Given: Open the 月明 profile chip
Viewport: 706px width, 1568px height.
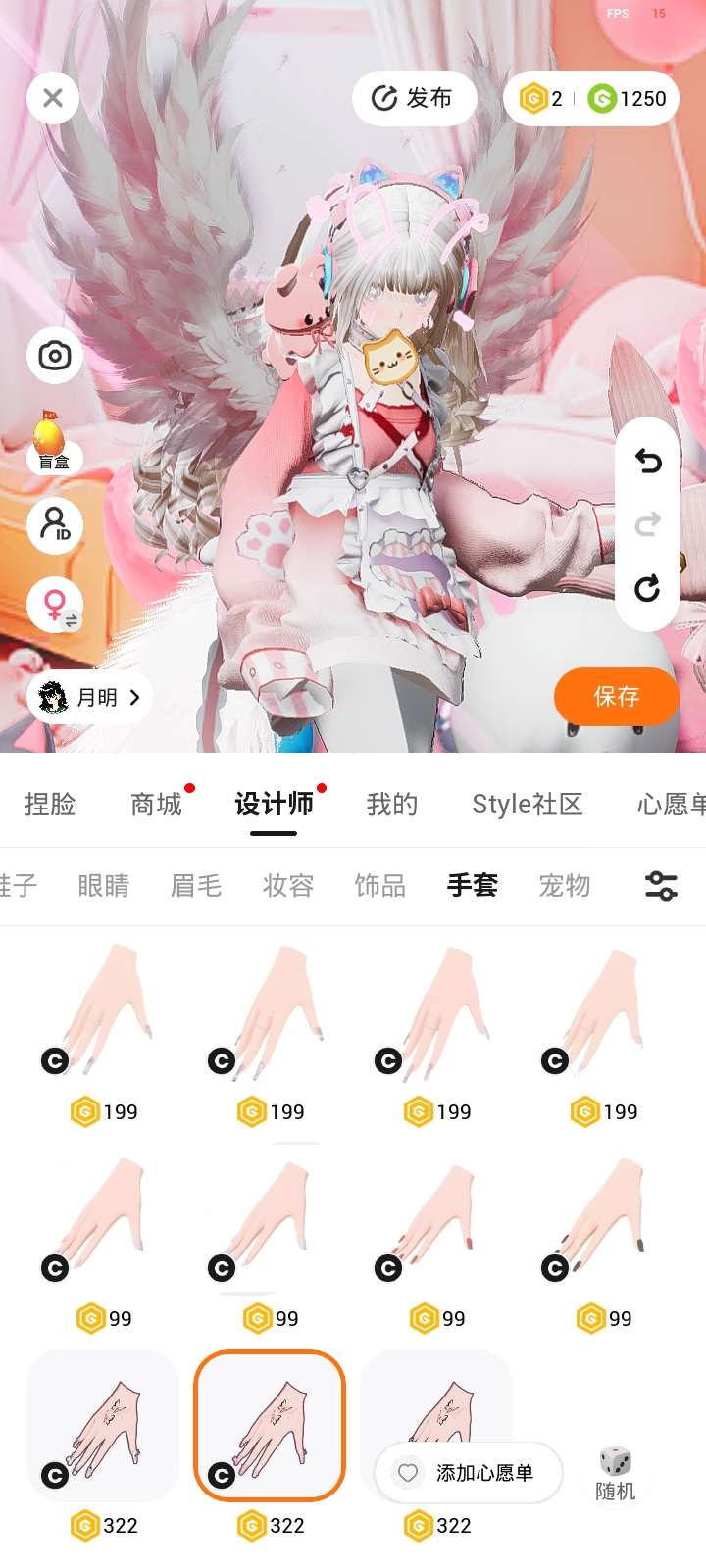Looking at the screenshot, I should click(x=90, y=697).
